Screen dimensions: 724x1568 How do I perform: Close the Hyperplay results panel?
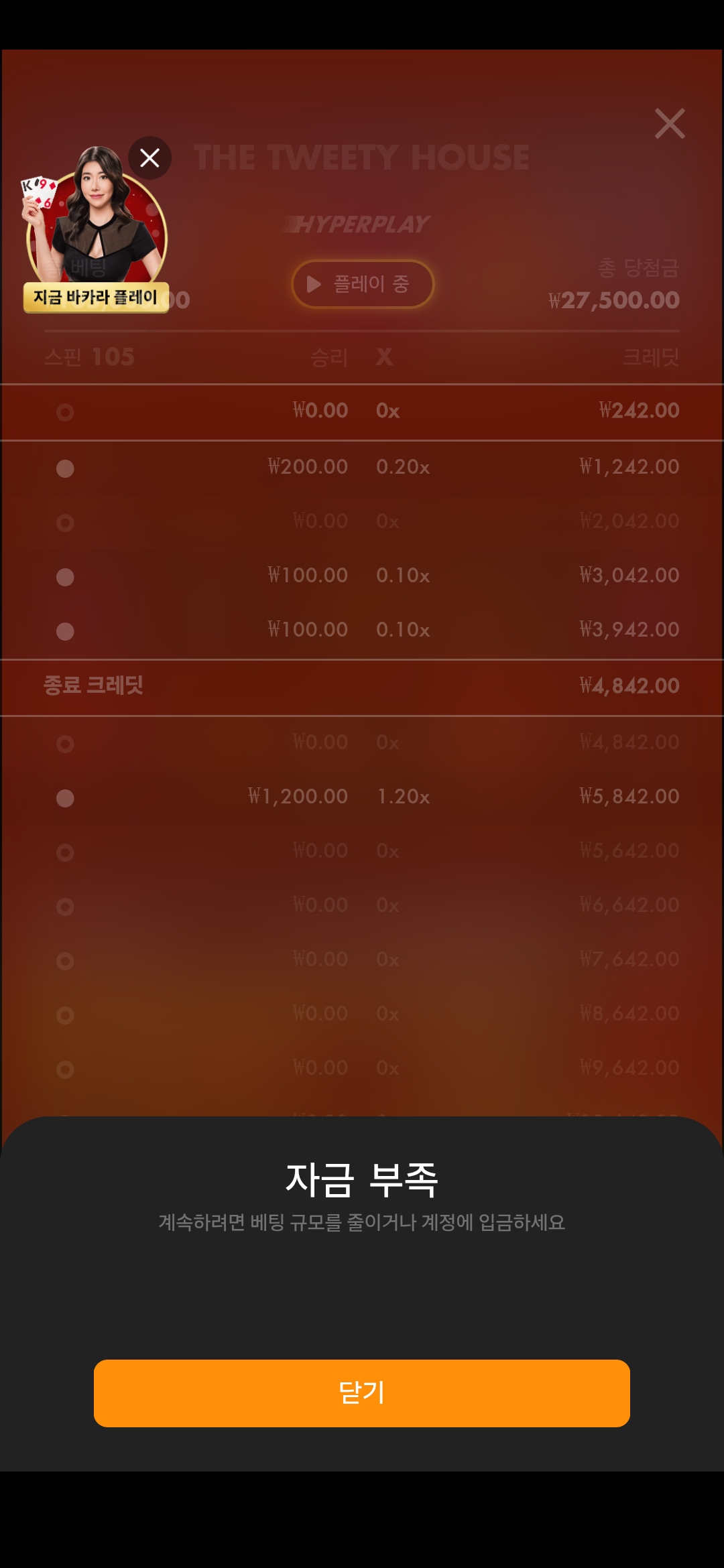(670, 124)
